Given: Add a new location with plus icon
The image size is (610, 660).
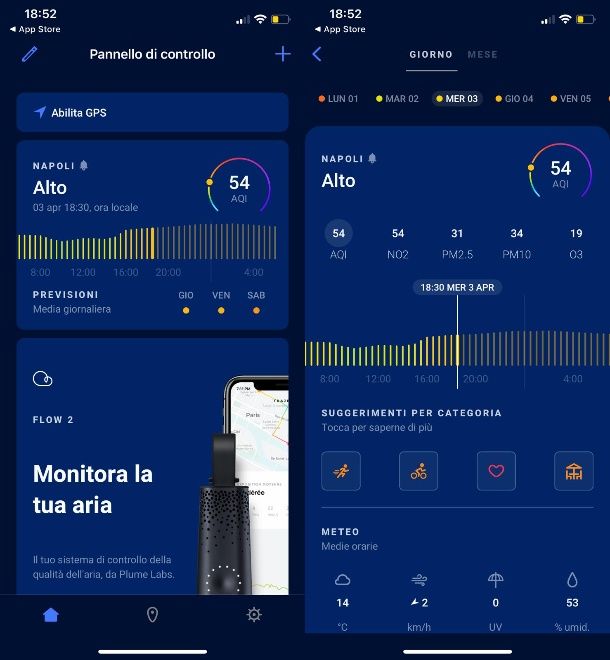Looking at the screenshot, I should (283, 54).
